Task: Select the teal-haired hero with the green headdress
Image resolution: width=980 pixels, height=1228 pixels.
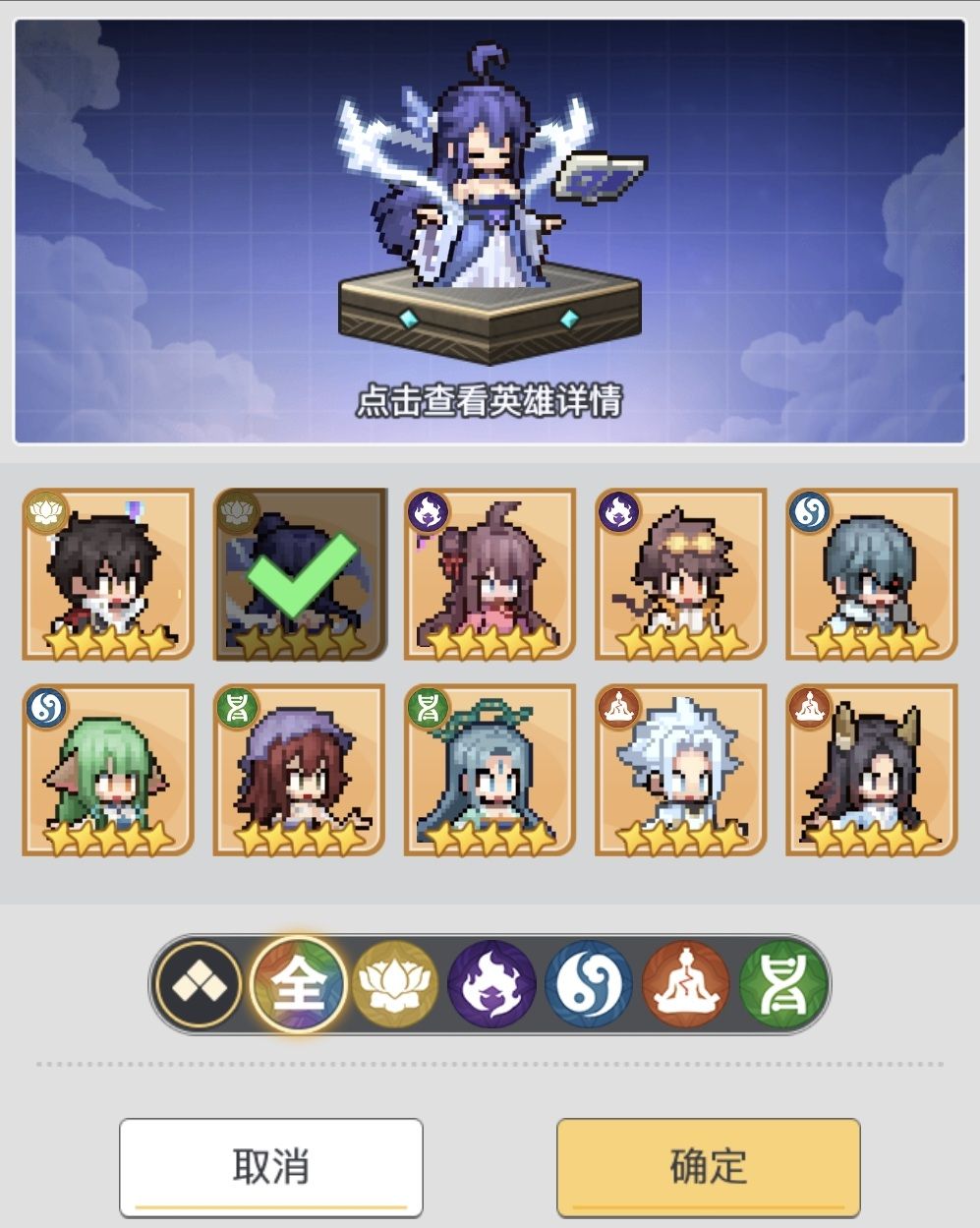Action: point(490,769)
